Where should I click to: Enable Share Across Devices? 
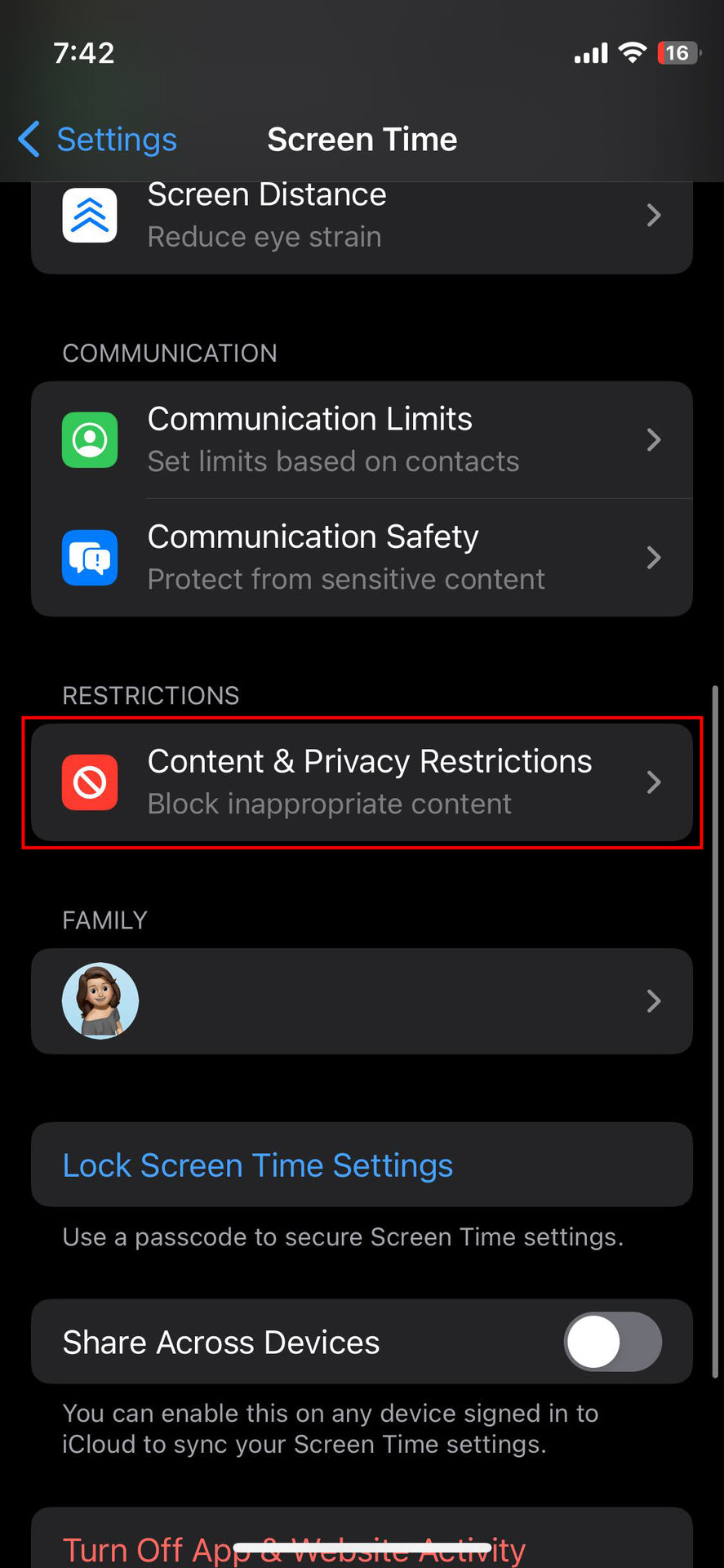[x=612, y=1342]
